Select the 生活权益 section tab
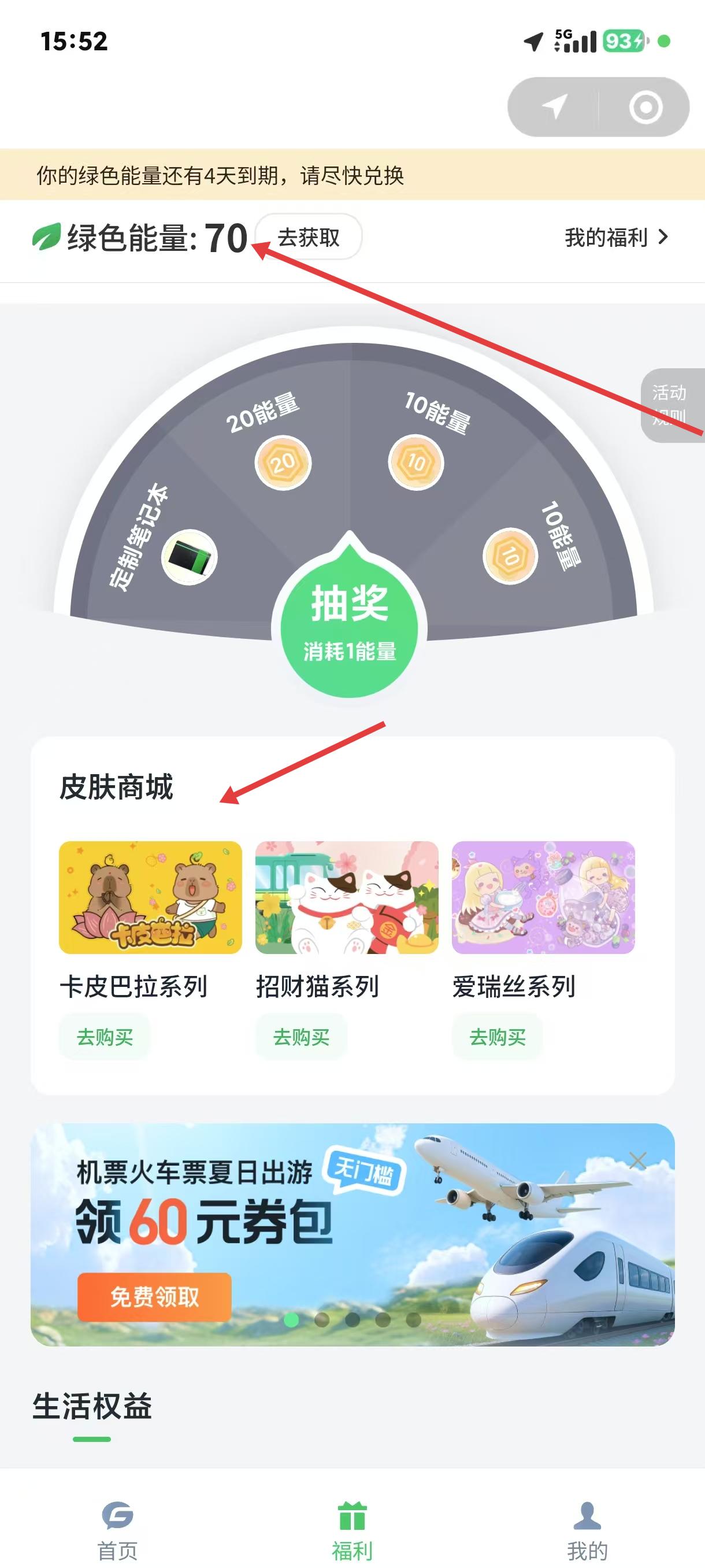Viewport: 705px width, 1568px height. pos(92,1407)
